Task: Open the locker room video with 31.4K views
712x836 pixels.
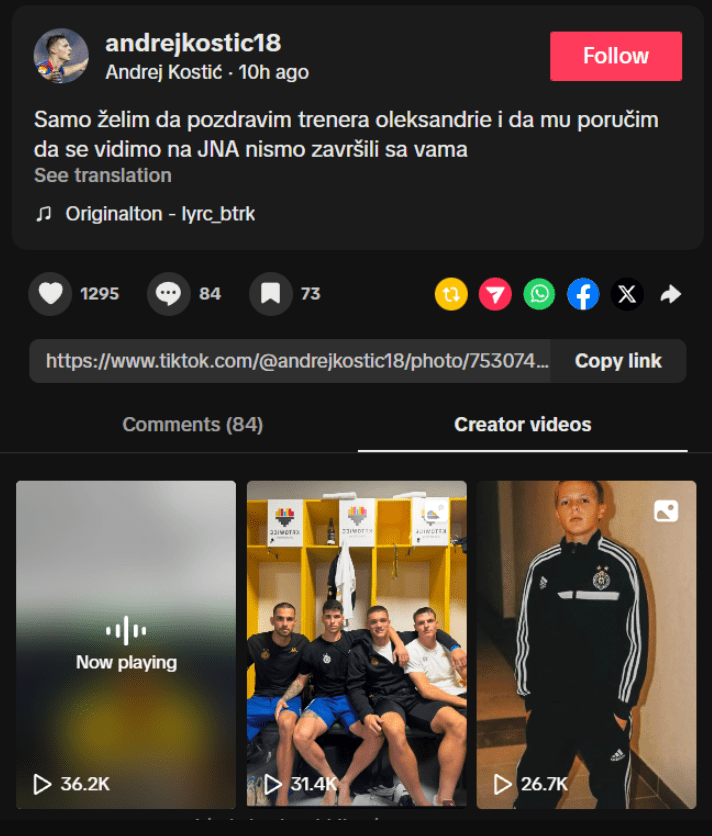Action: pos(356,644)
